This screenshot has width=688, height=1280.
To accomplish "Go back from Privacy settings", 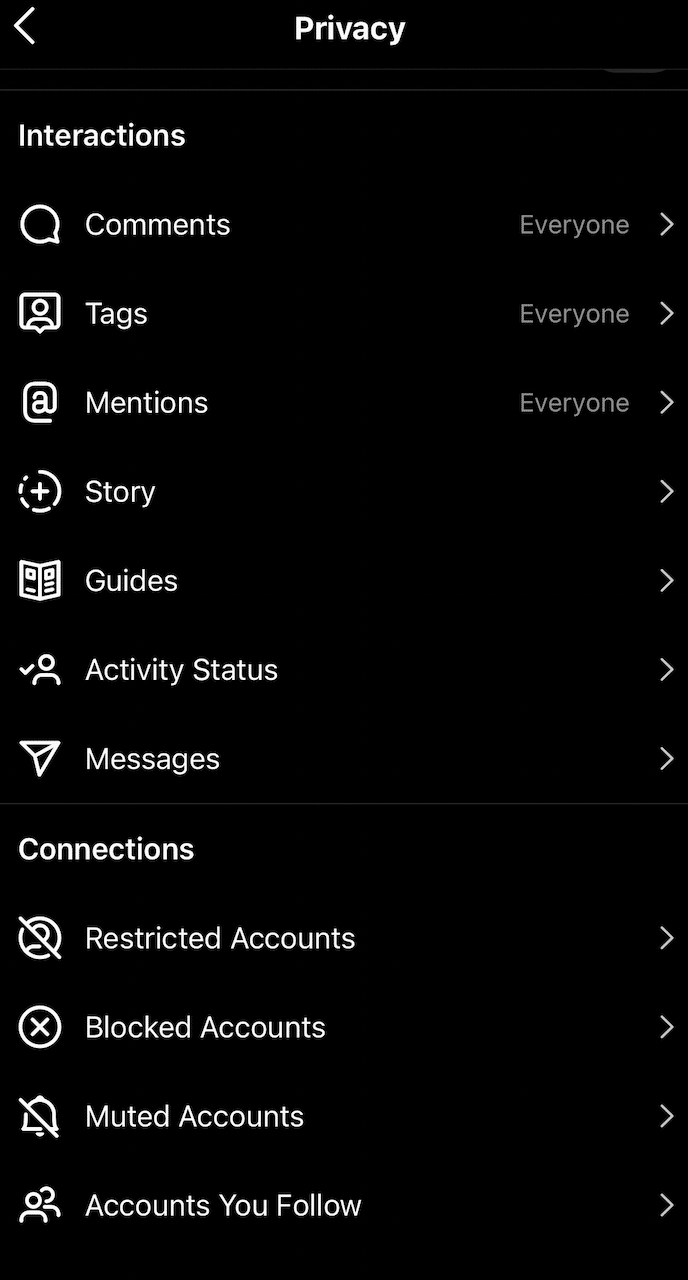I will (x=26, y=27).
